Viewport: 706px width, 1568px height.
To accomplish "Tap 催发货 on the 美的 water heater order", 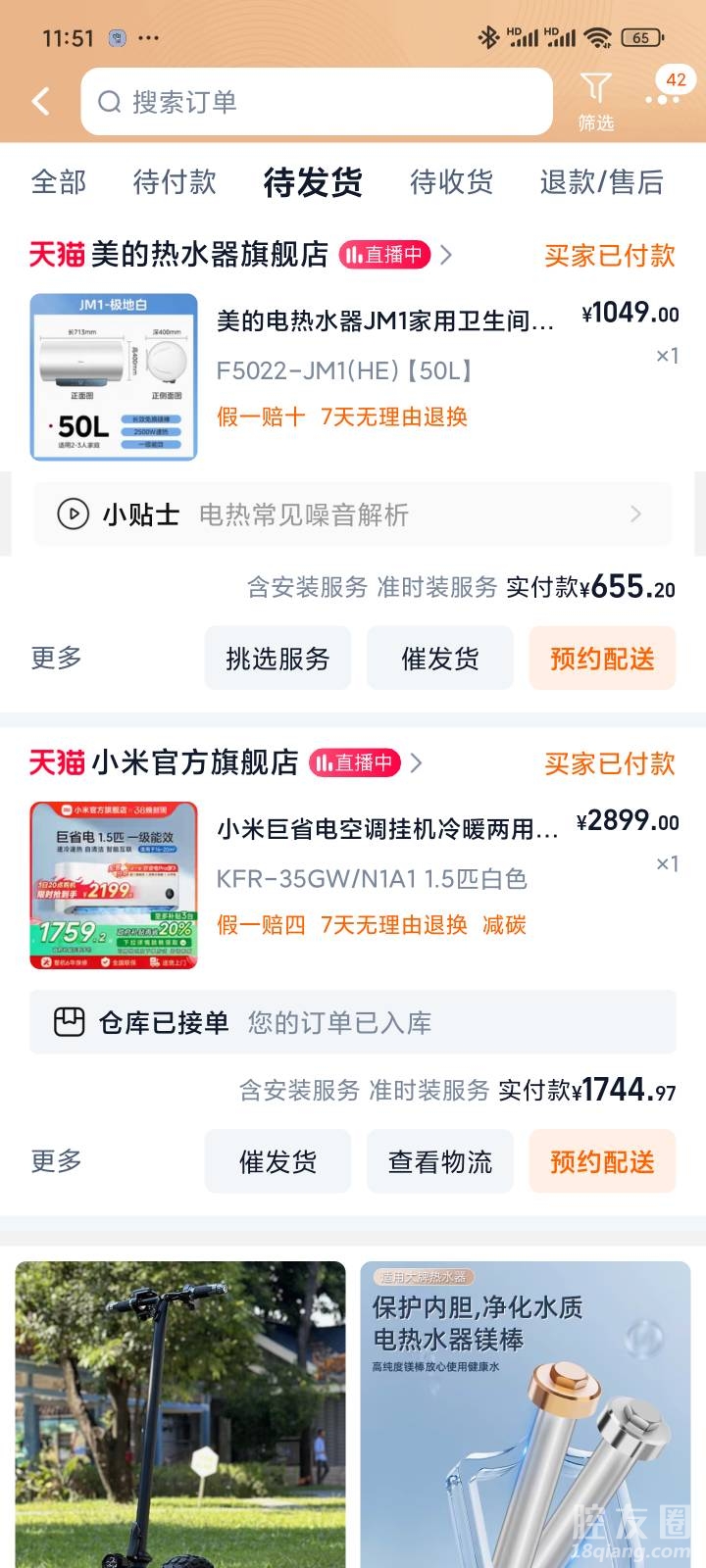I will [x=440, y=659].
